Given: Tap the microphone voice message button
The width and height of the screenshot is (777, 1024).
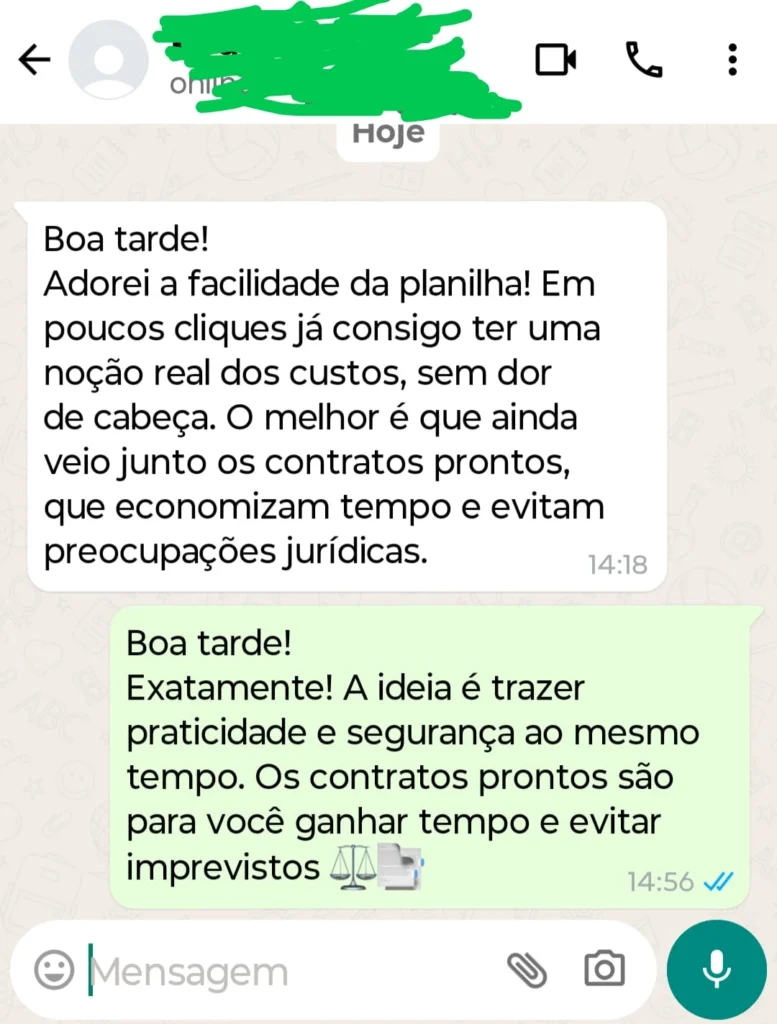Looking at the screenshot, I should [715, 969].
